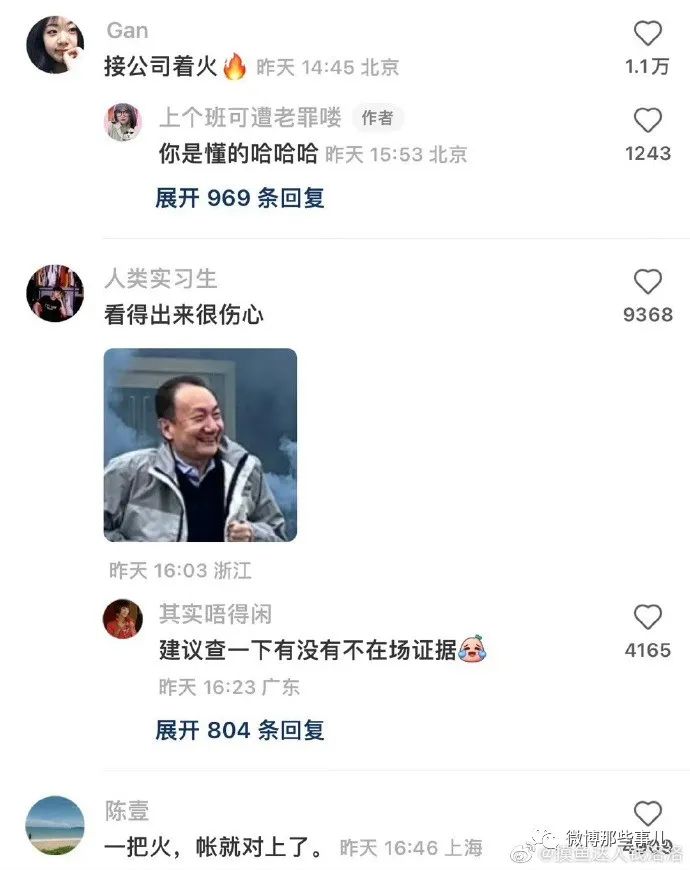Expand 804 replies under 人类实习生's comment
This screenshot has height=870, width=690.
pos(240,730)
